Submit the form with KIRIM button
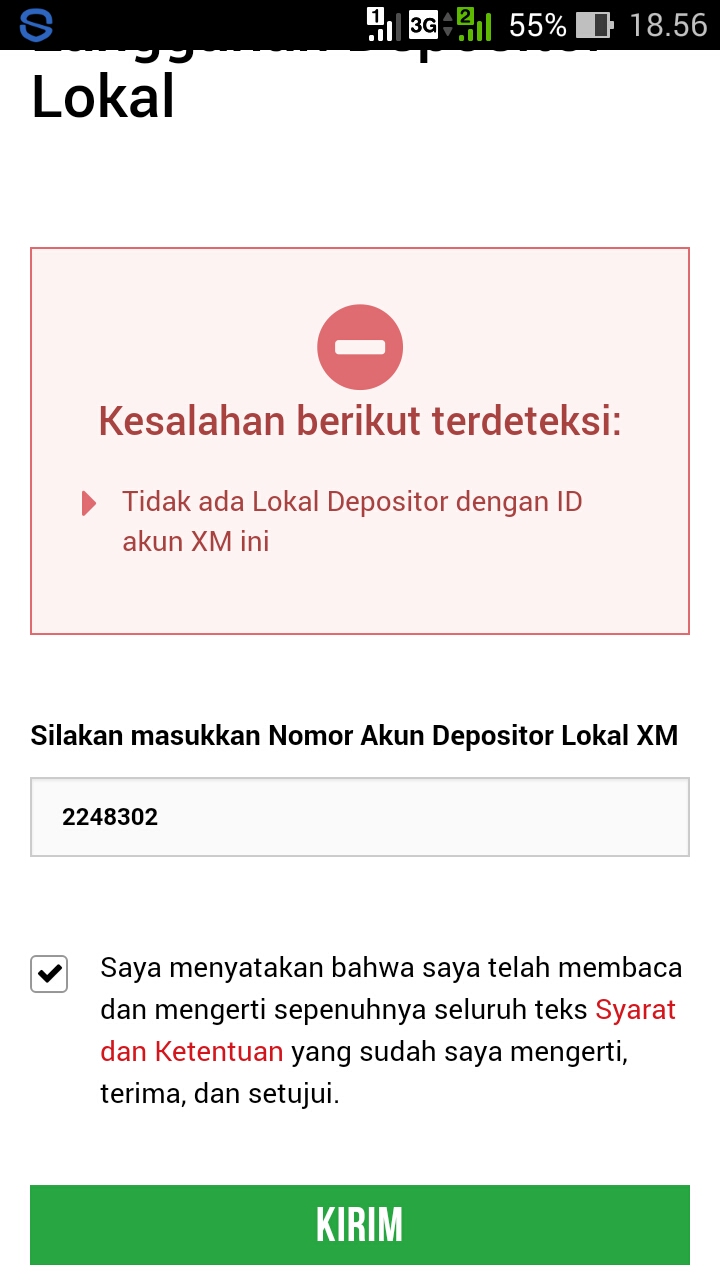Viewport: 720px width, 1280px height. (x=360, y=1225)
